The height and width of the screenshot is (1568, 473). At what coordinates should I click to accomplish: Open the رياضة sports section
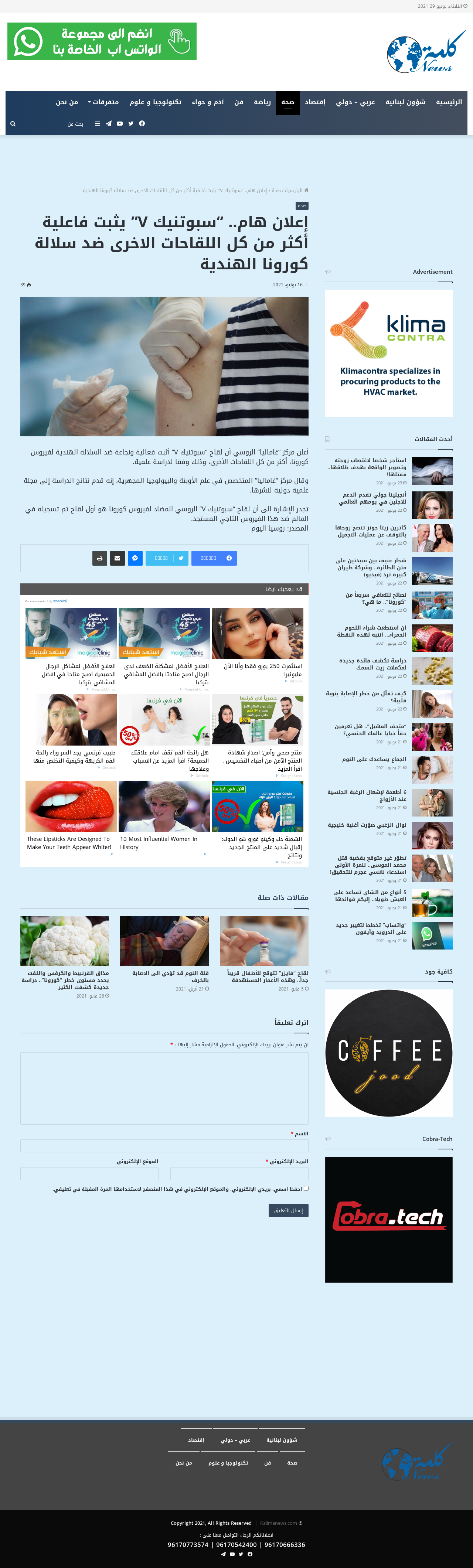click(x=262, y=102)
